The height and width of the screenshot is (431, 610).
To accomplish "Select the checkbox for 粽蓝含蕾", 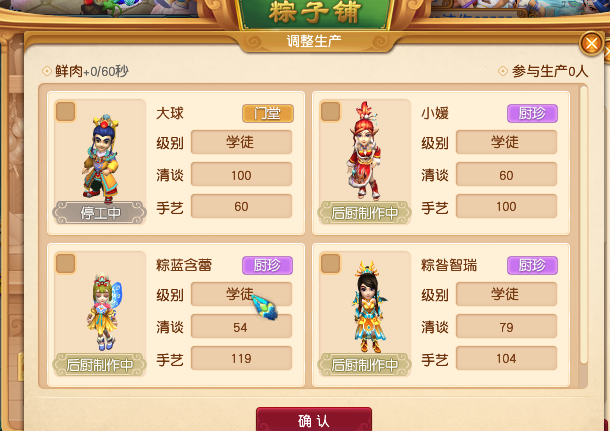I will 66,263.
